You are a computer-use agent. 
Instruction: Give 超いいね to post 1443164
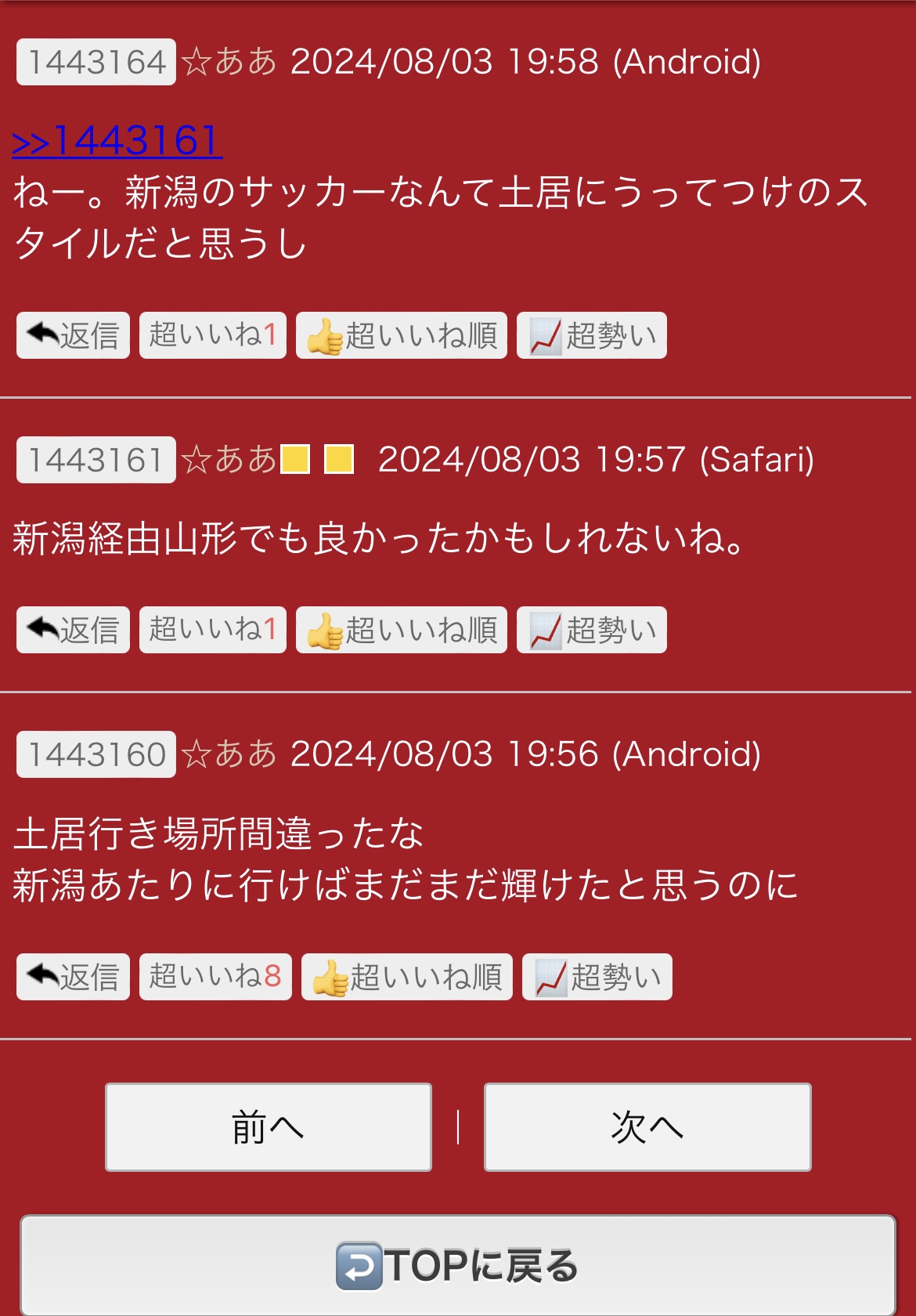click(213, 335)
